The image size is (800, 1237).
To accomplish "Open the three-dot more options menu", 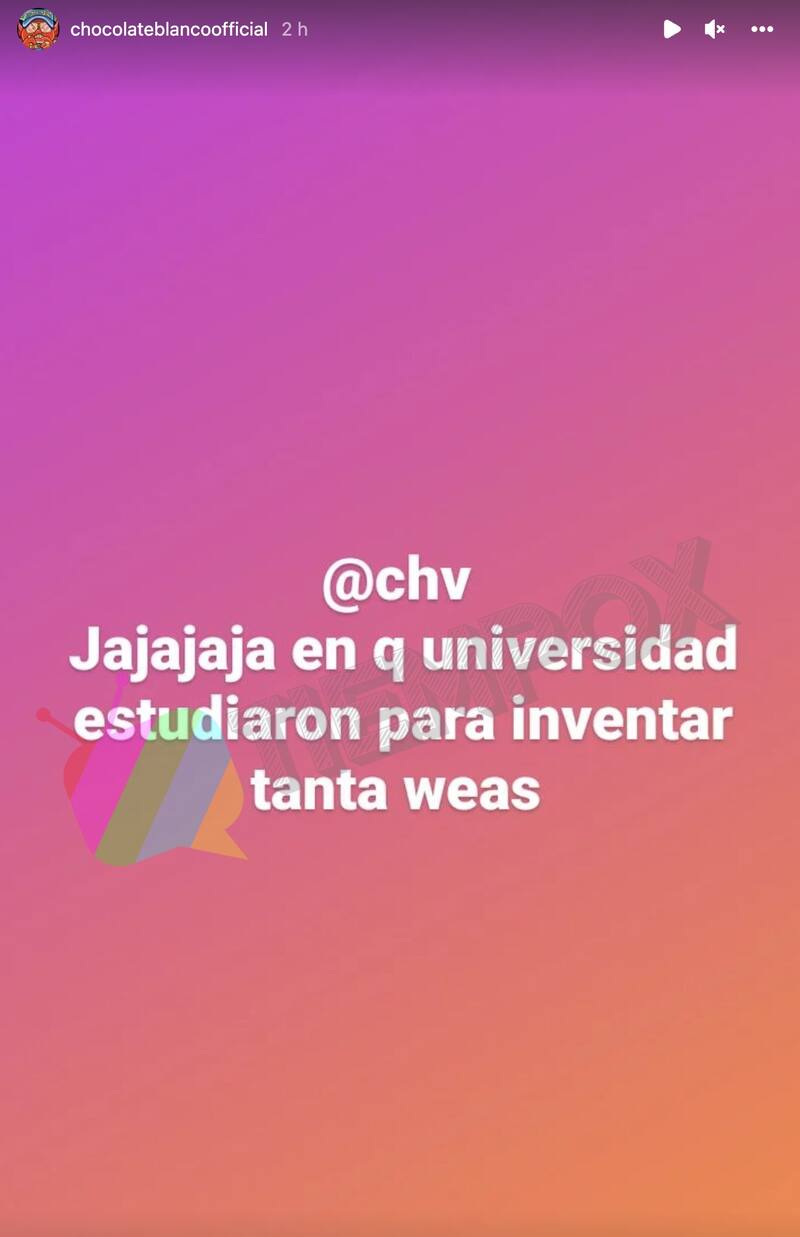I will 762,30.
